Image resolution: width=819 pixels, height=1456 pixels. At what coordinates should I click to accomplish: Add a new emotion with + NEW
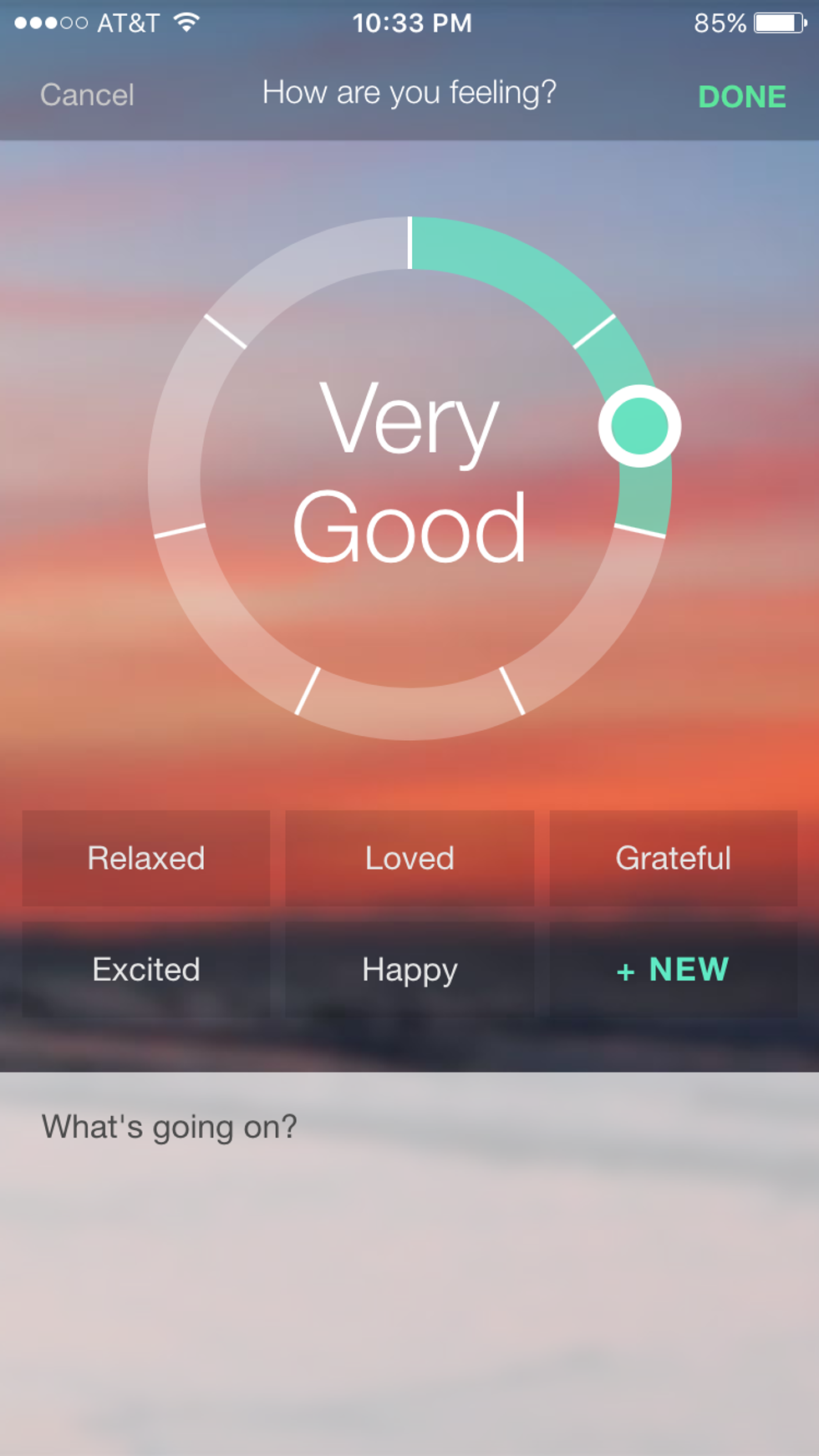pyautogui.click(x=673, y=969)
